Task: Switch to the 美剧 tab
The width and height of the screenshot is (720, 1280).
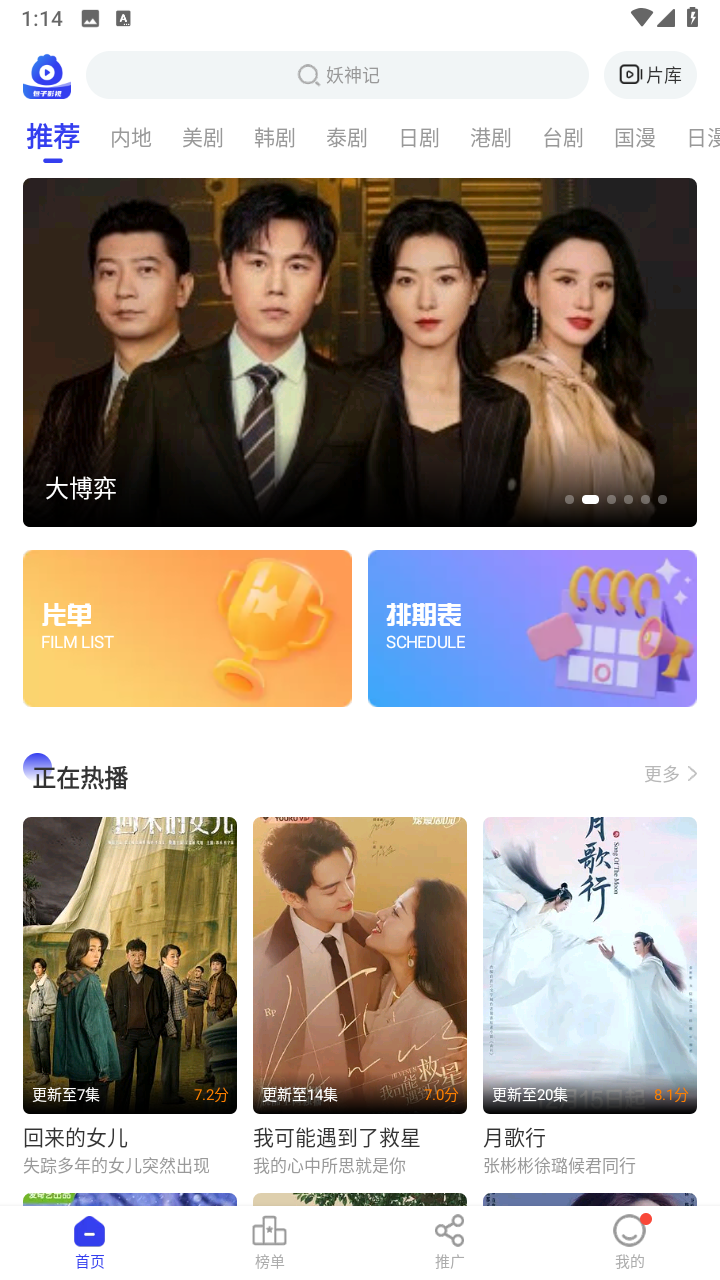Action: (x=202, y=139)
